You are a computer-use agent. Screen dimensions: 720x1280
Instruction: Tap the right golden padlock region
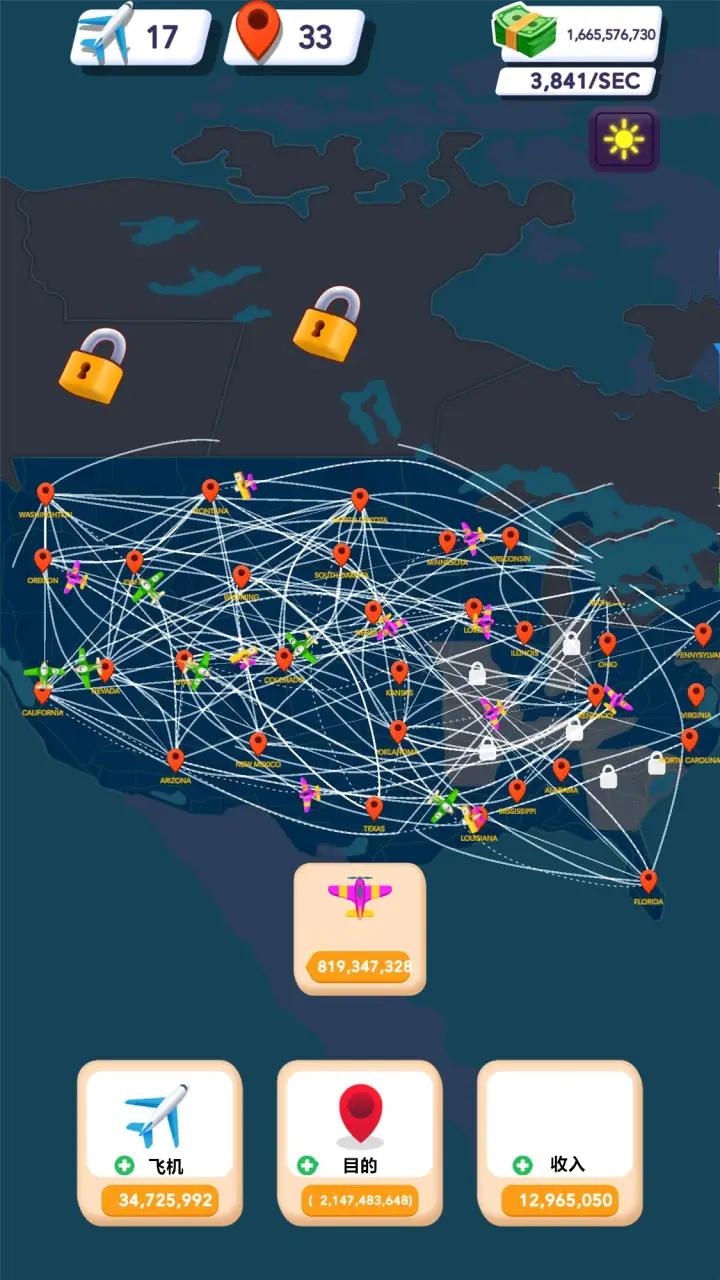pyautogui.click(x=327, y=323)
